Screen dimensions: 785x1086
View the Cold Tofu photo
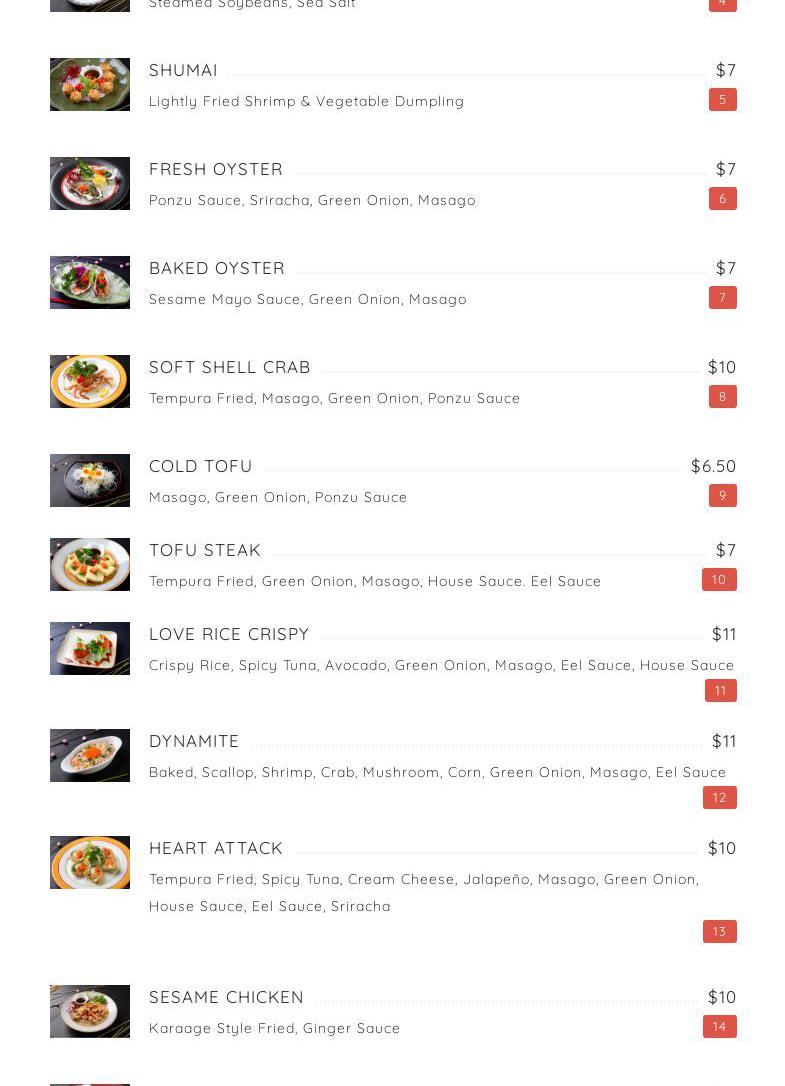coord(90,480)
